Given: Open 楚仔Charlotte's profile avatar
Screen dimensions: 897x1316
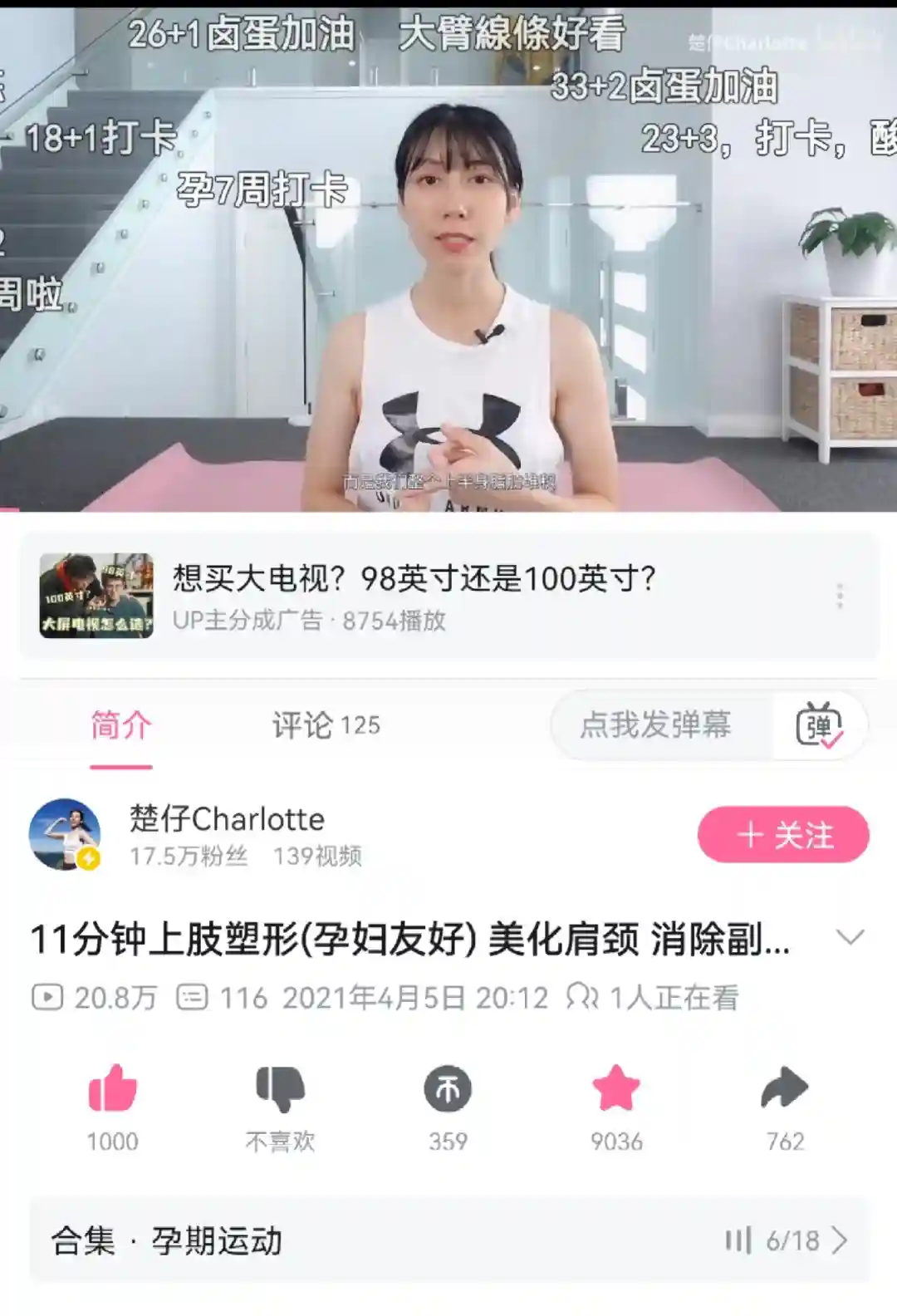Looking at the screenshot, I should coord(65,834).
